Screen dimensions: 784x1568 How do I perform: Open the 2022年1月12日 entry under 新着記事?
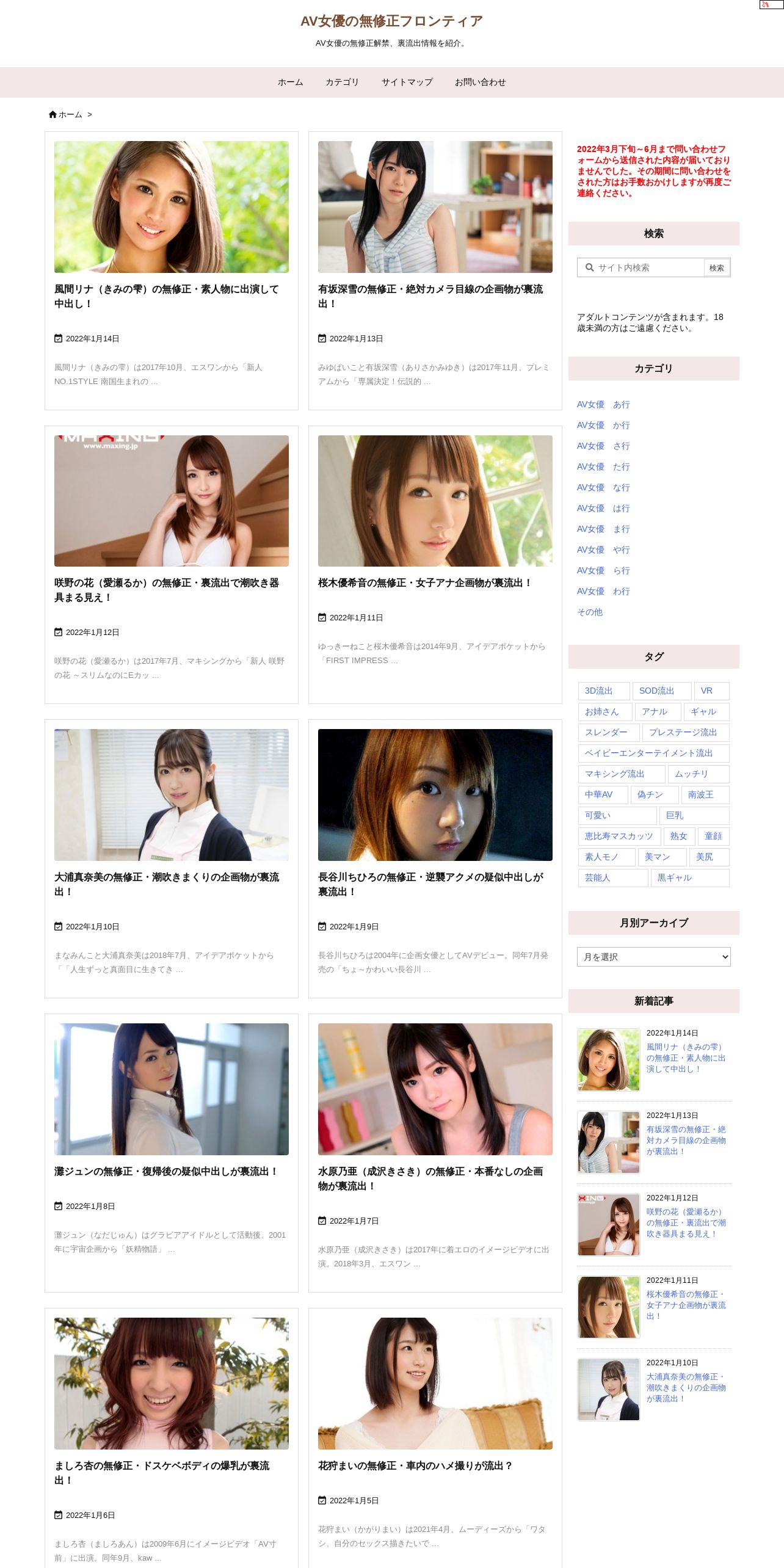686,1222
